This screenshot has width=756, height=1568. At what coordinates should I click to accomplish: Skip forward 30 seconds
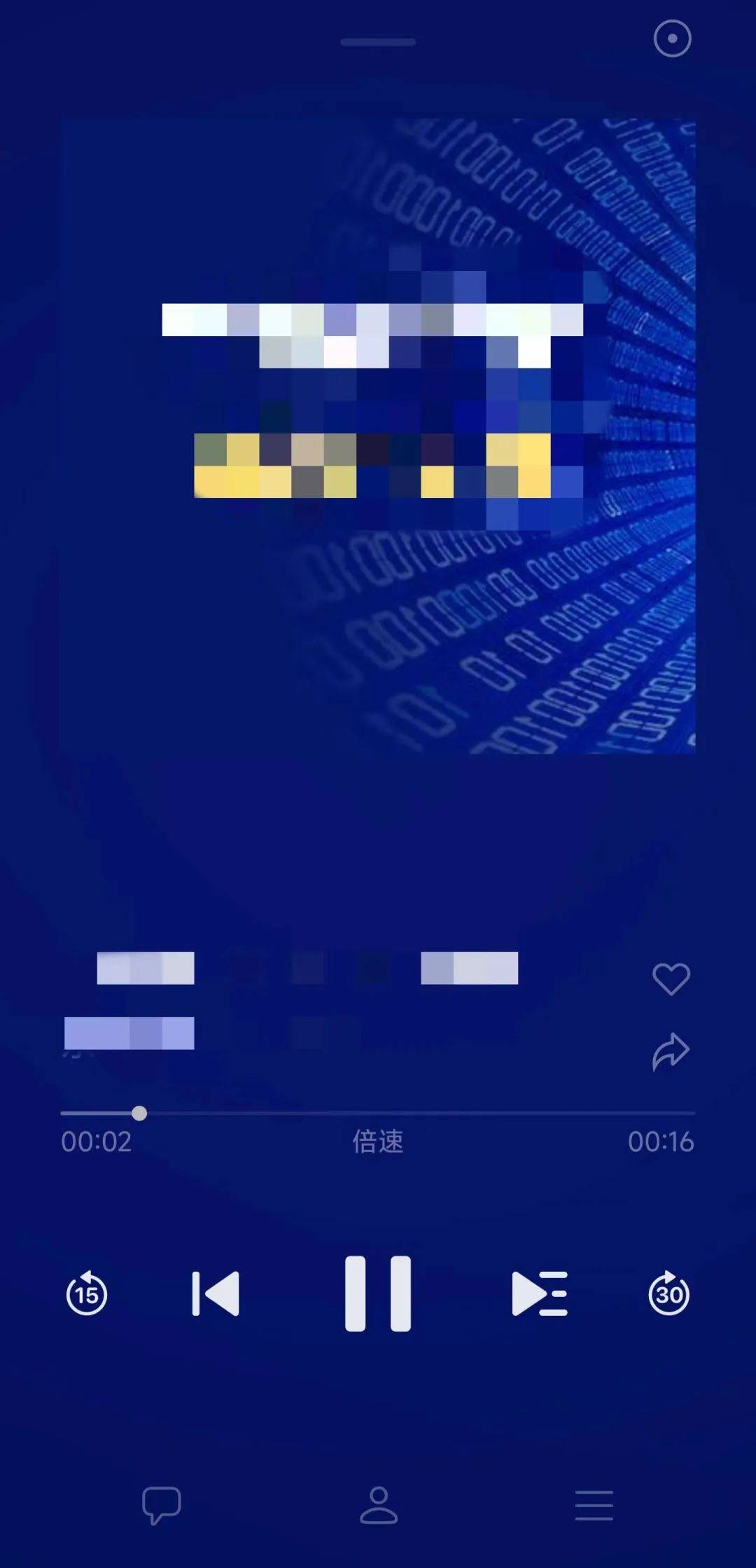pos(668,1293)
